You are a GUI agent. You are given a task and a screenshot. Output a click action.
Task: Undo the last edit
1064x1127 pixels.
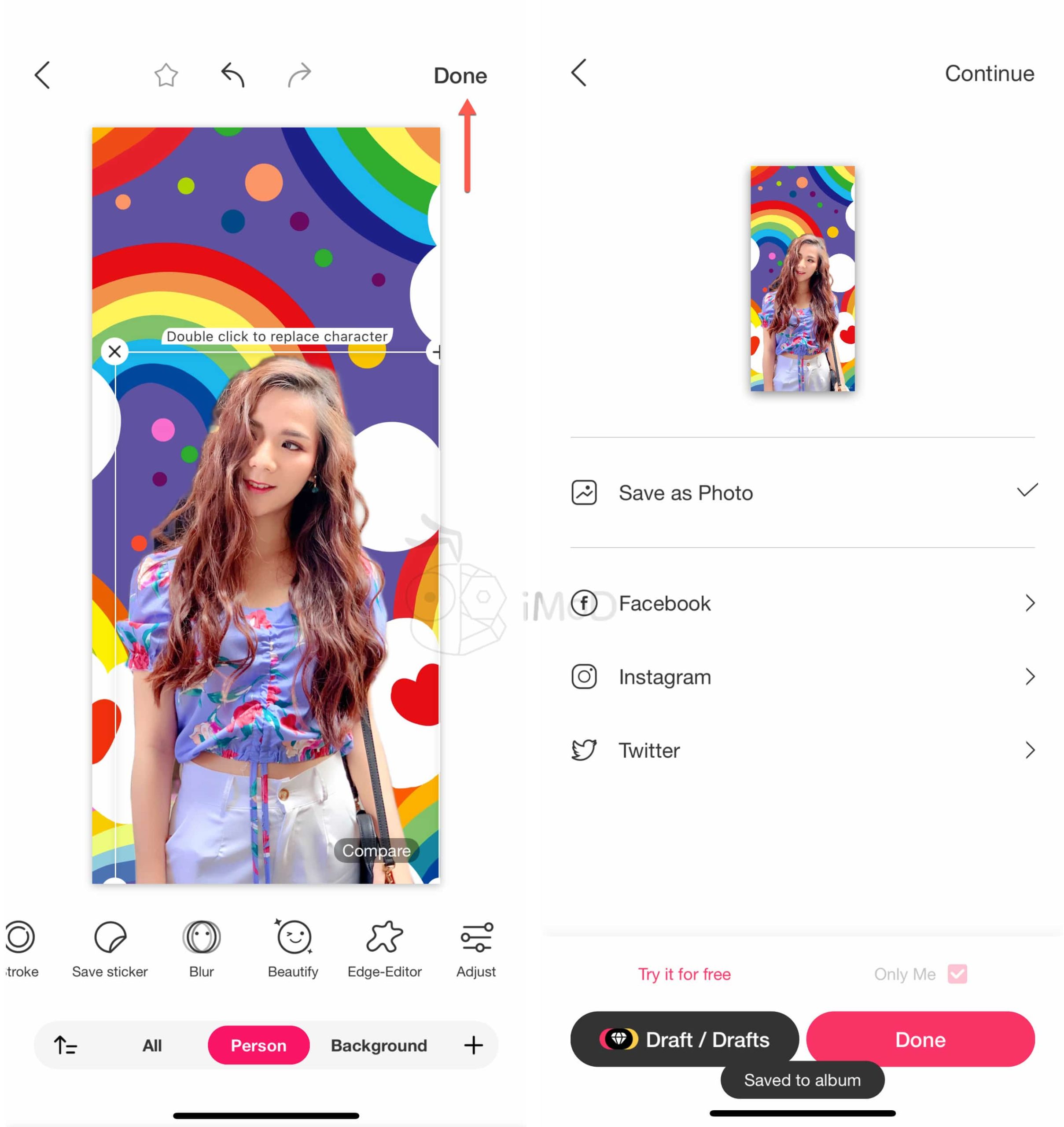232,75
